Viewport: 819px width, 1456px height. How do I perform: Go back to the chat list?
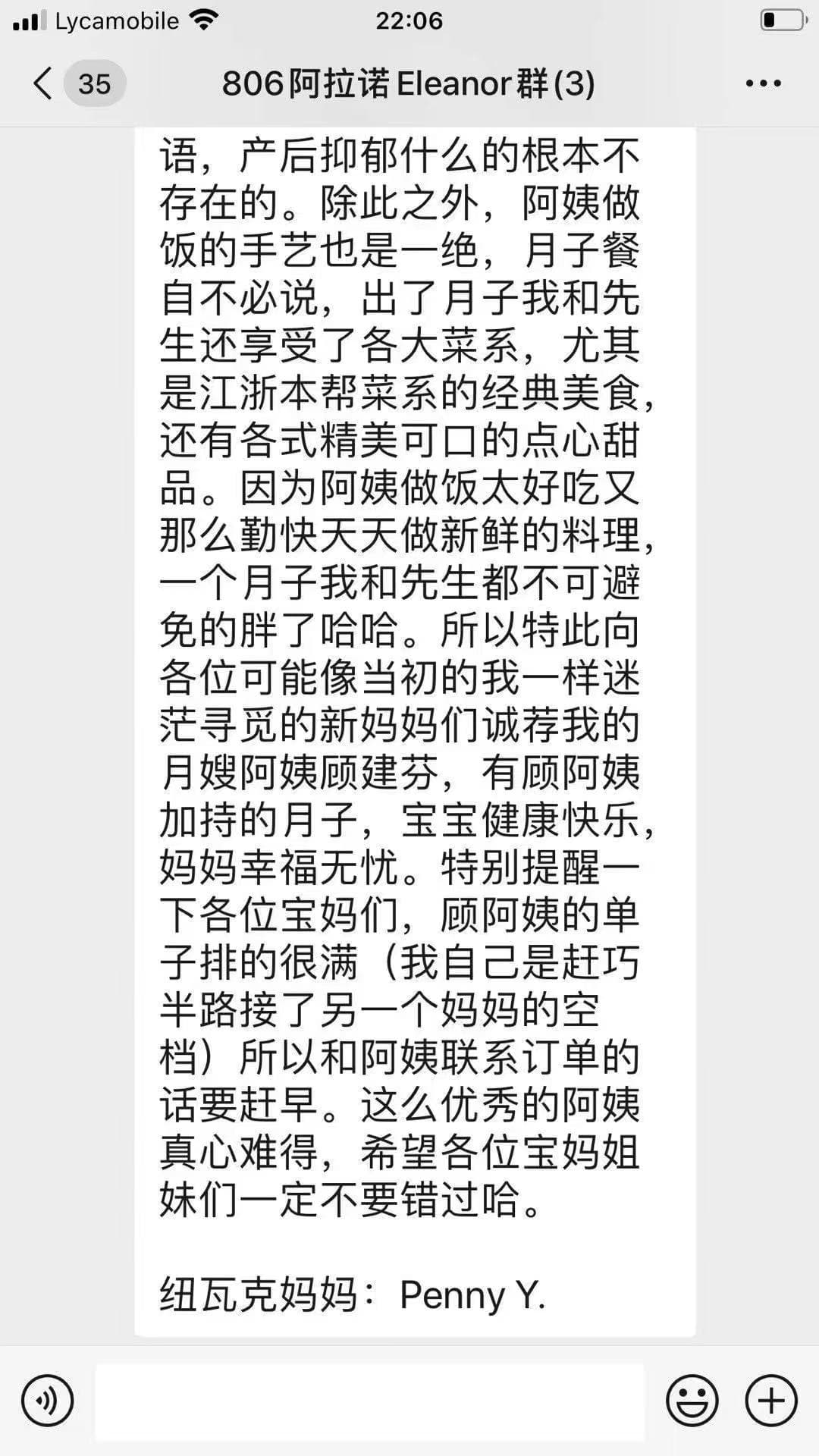[x=44, y=83]
